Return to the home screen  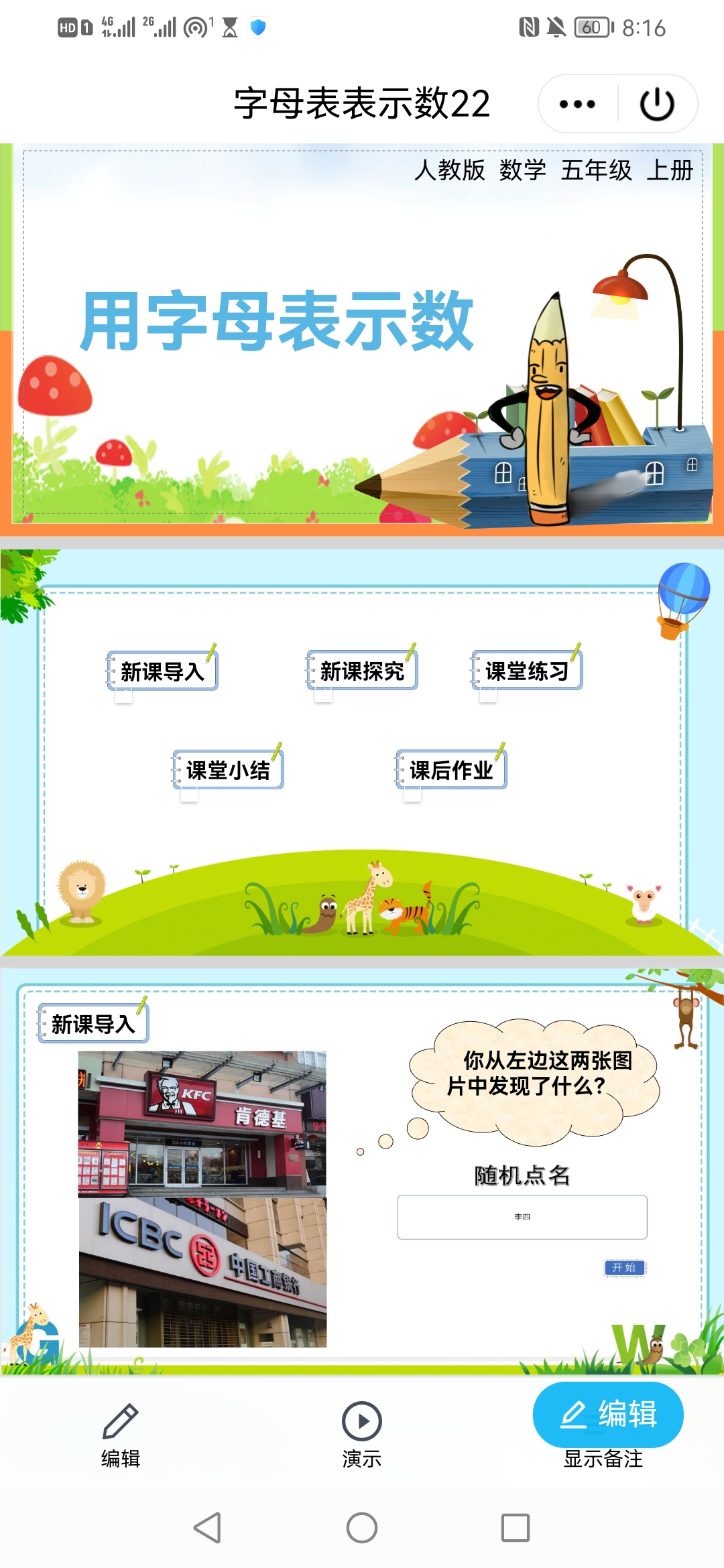[x=362, y=1528]
